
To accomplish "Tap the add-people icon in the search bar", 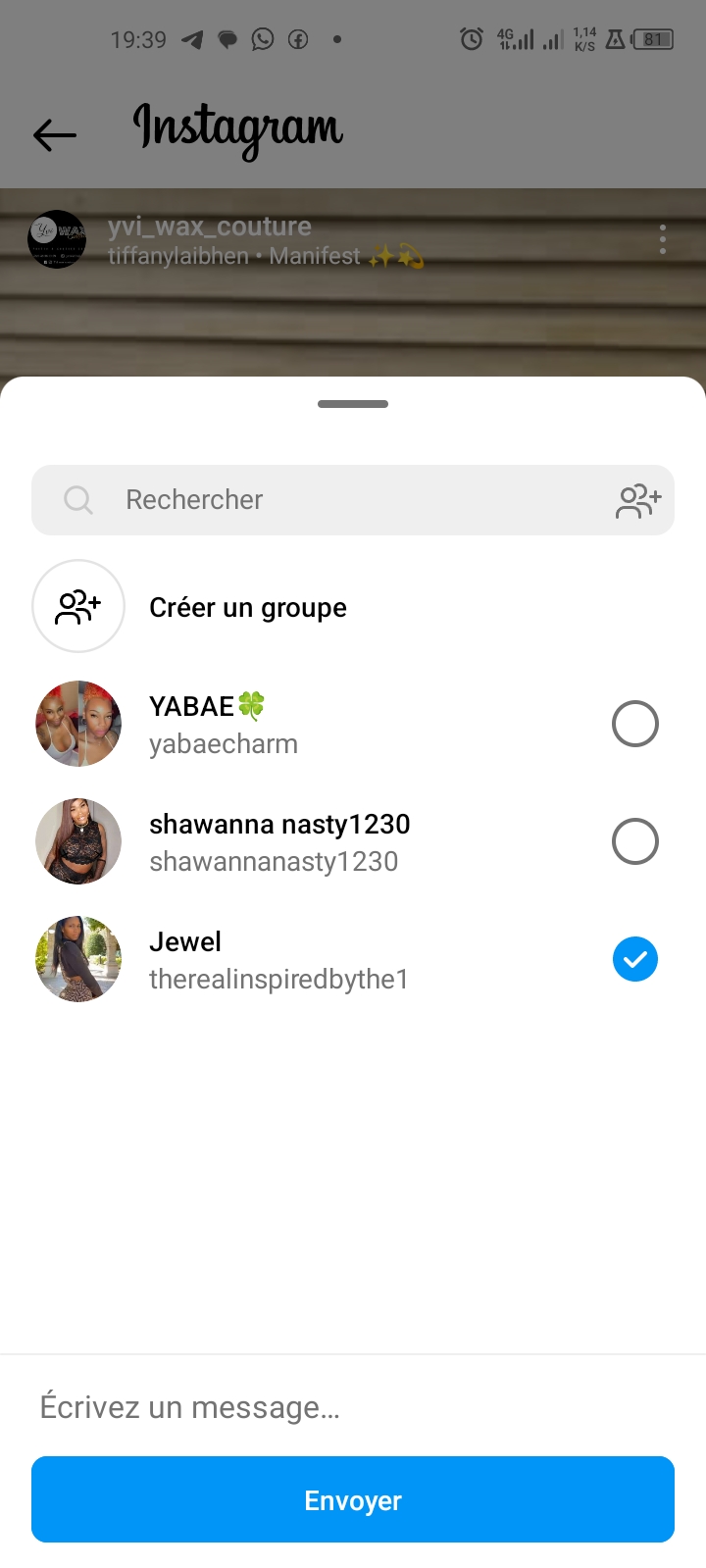I will (638, 500).
